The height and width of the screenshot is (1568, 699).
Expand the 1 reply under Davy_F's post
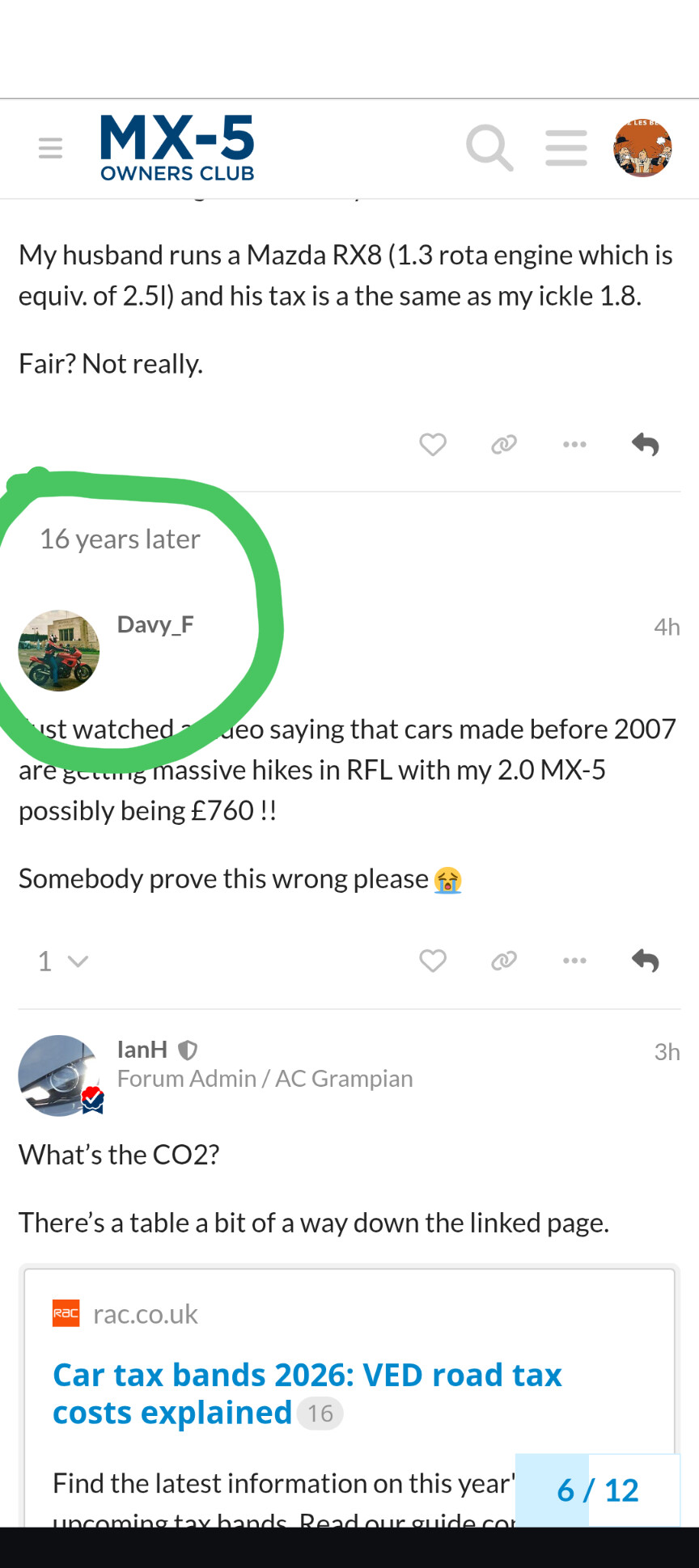62,961
